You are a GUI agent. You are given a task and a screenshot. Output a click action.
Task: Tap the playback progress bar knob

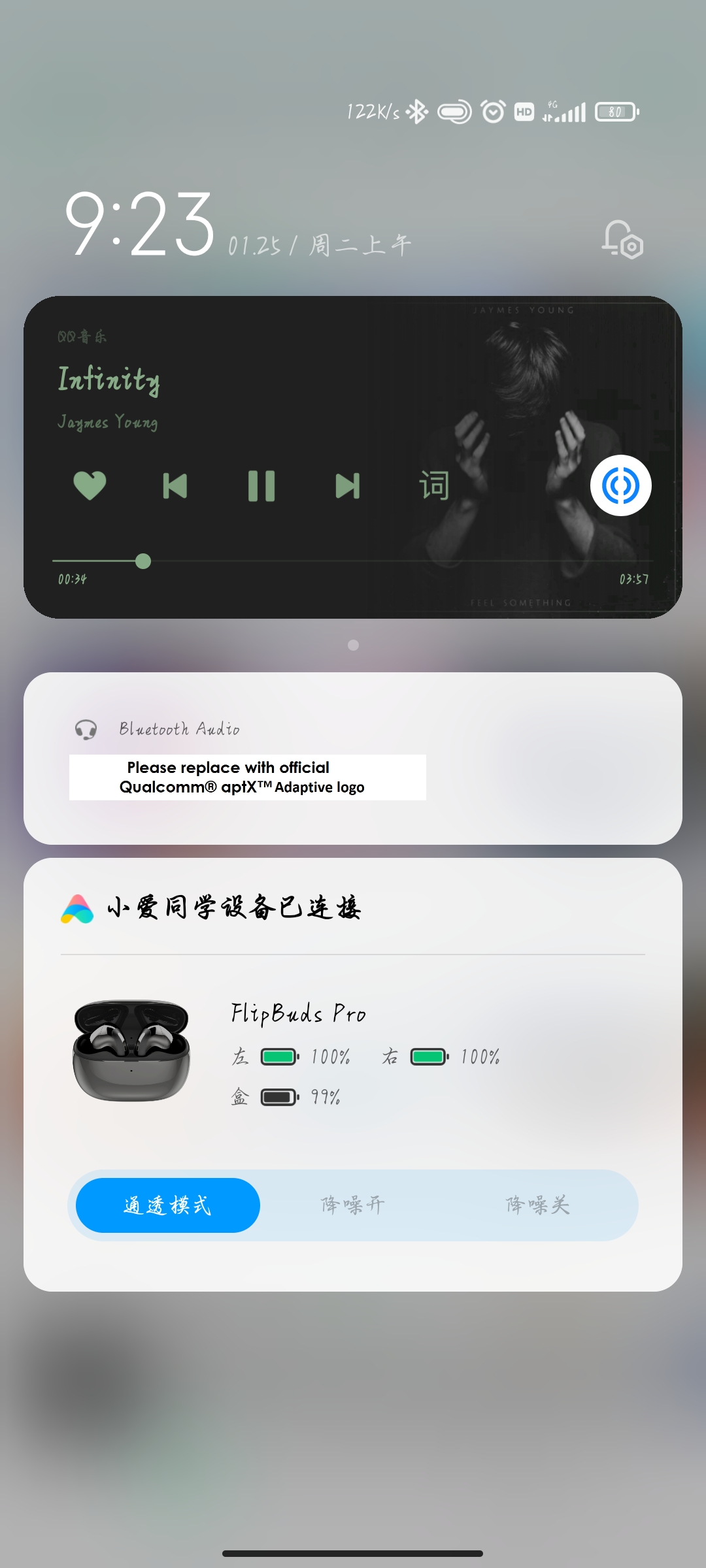(143, 561)
